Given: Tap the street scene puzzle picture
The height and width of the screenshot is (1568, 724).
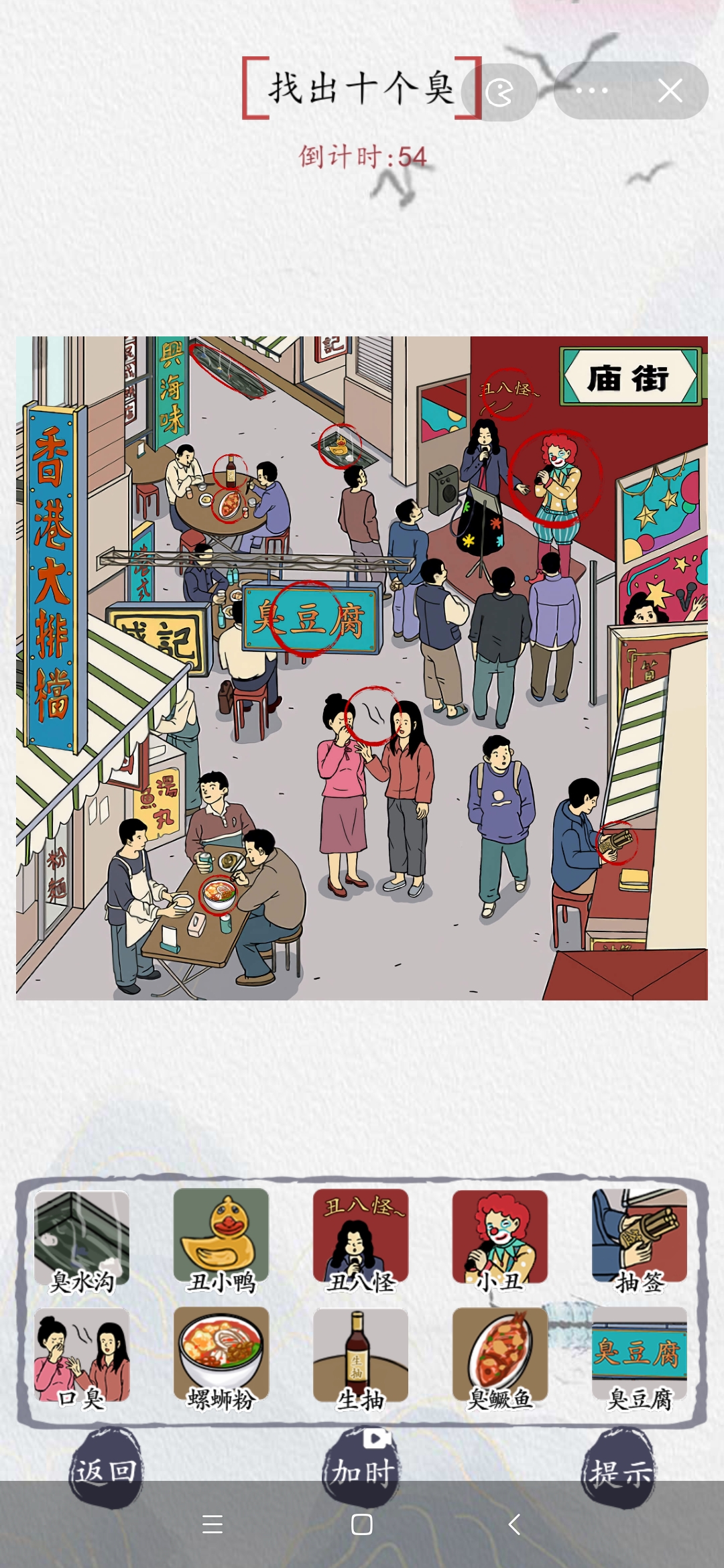Looking at the screenshot, I should click(x=362, y=668).
